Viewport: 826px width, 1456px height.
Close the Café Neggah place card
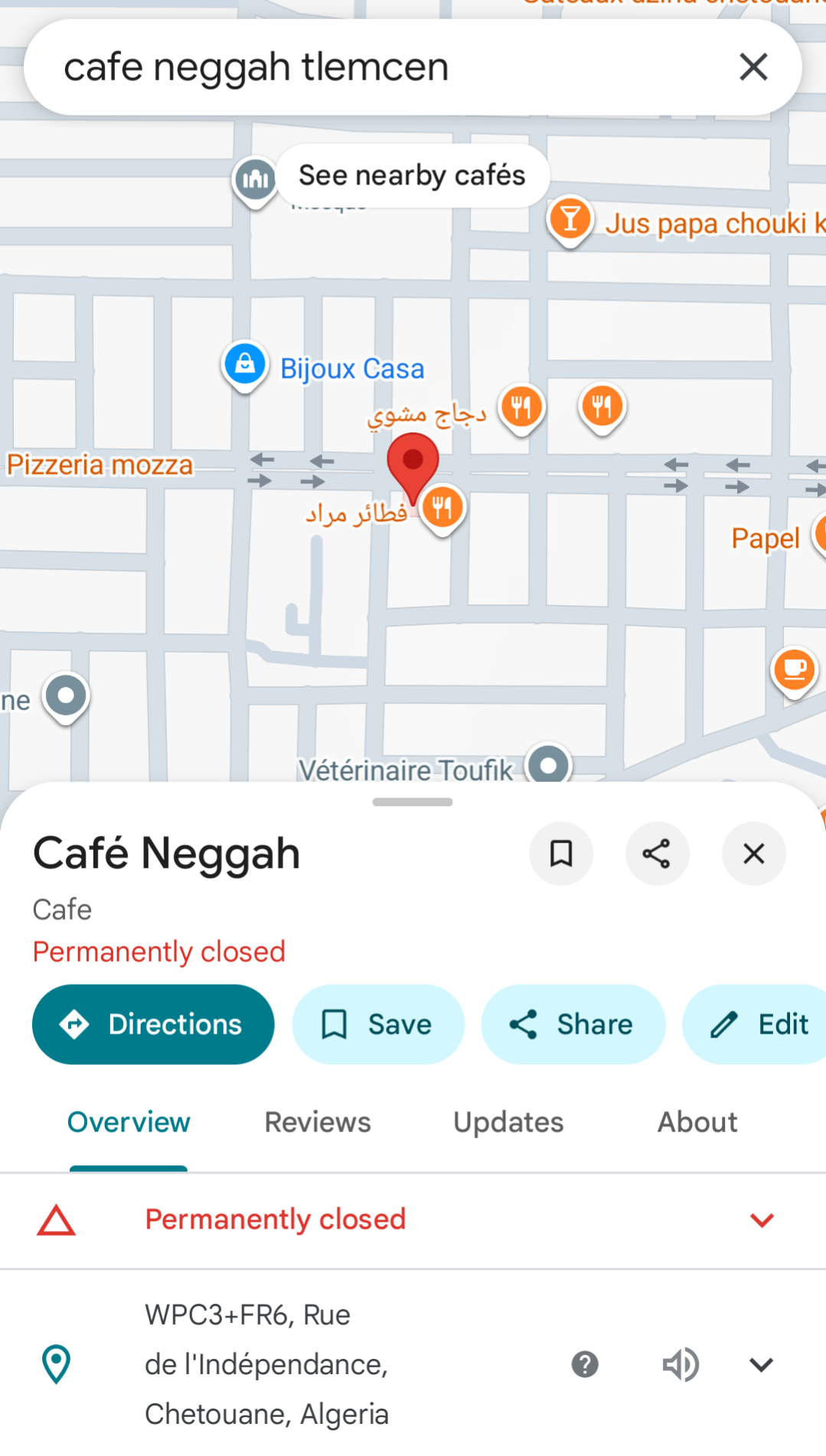(753, 853)
